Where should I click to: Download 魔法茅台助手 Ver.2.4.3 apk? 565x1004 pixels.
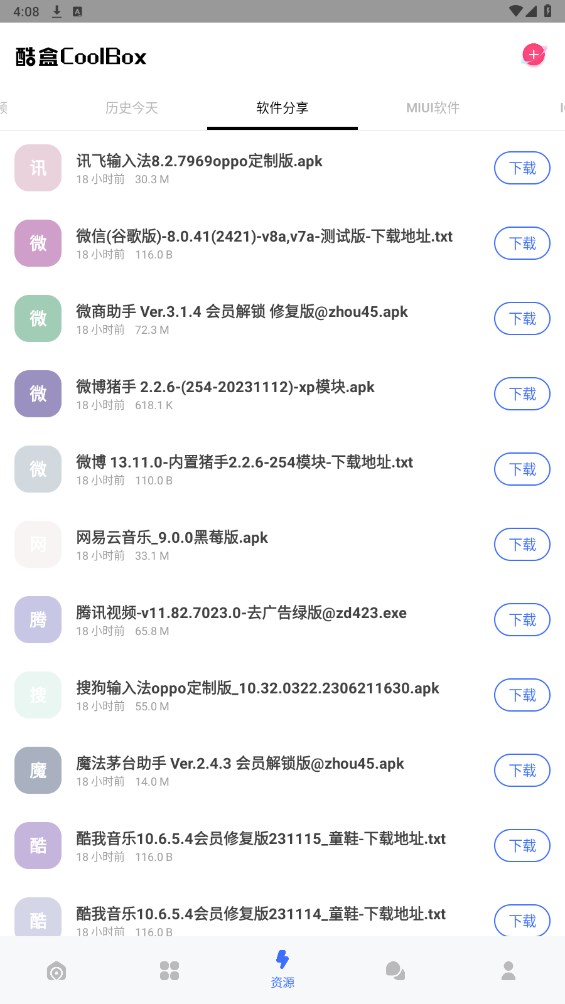coord(522,770)
